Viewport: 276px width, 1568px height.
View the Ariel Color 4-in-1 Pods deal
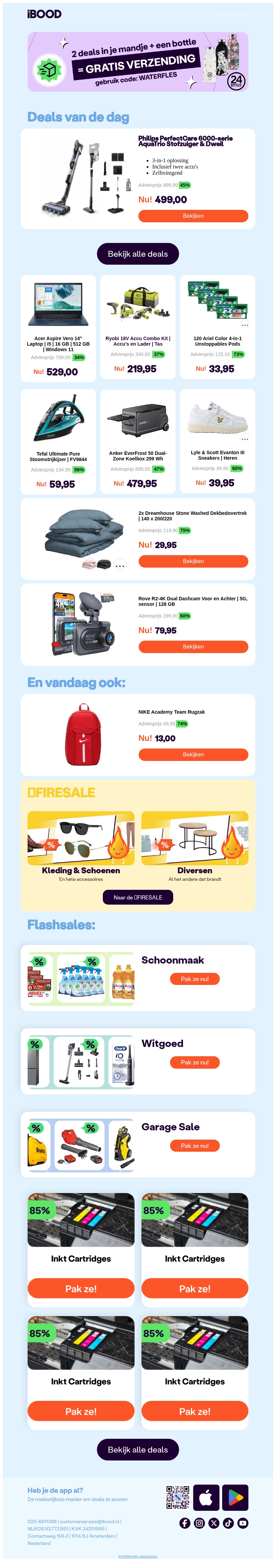tap(217, 326)
